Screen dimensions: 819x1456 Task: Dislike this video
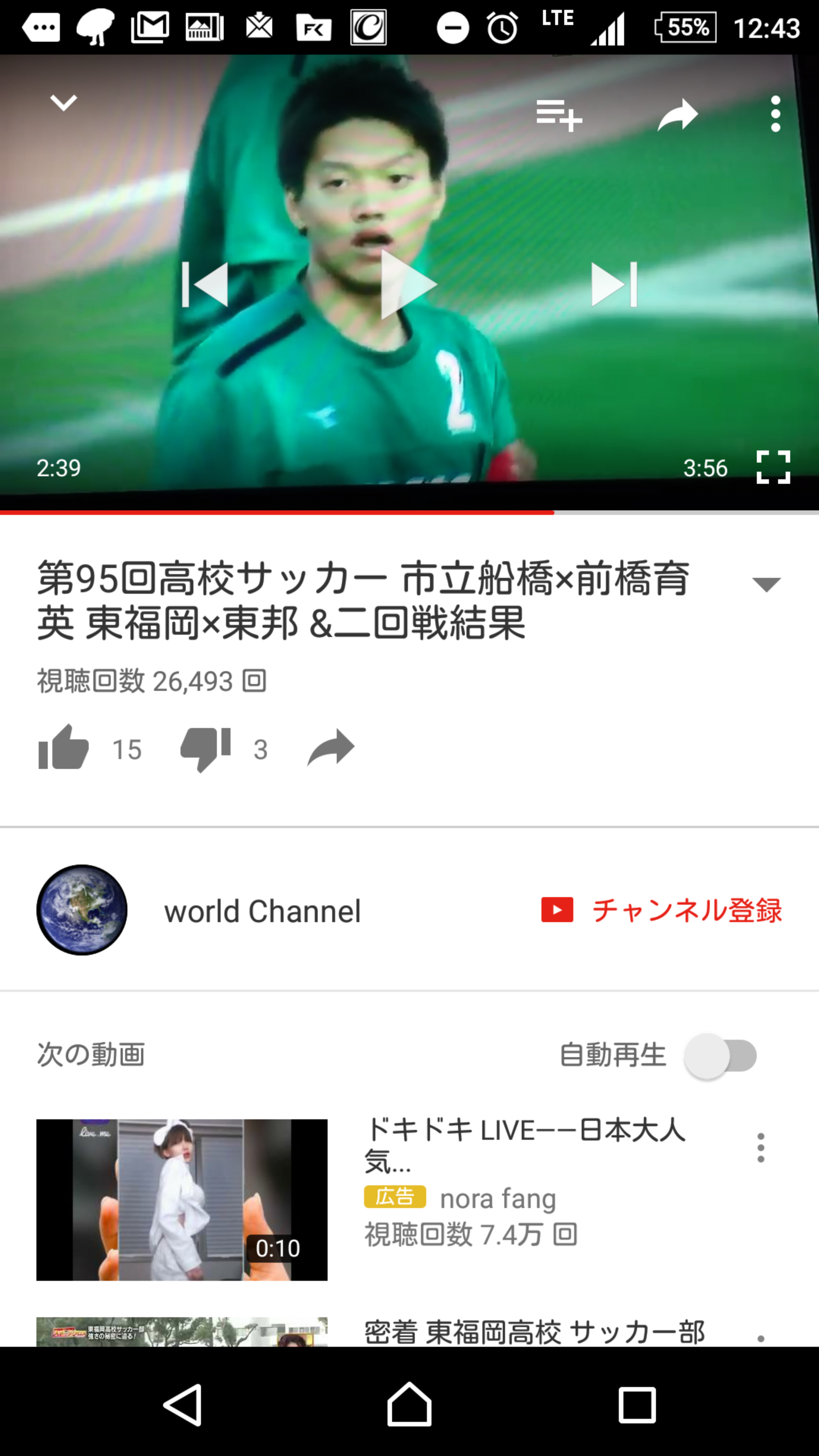205,748
